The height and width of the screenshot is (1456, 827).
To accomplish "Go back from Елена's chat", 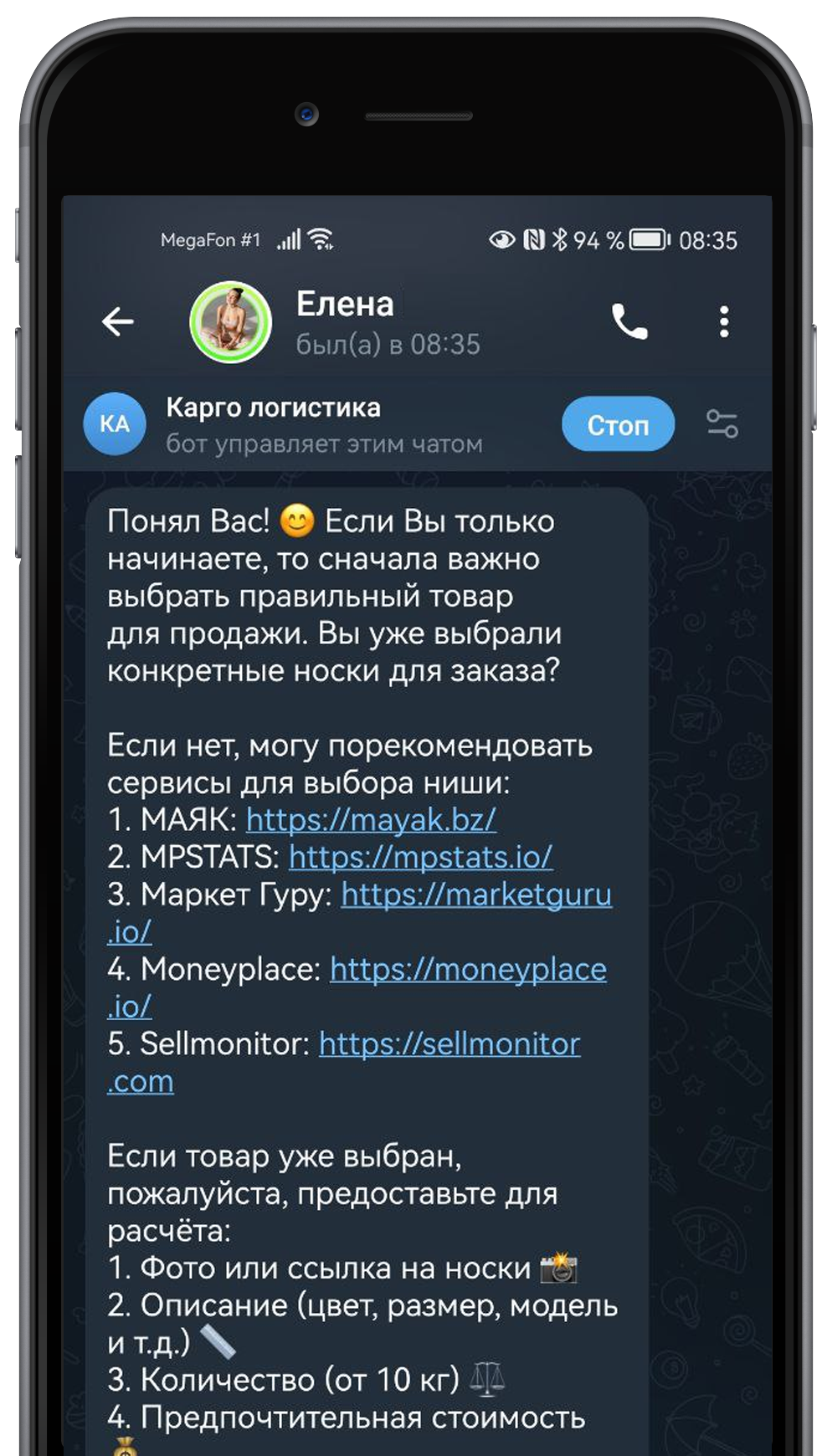I will [x=117, y=321].
